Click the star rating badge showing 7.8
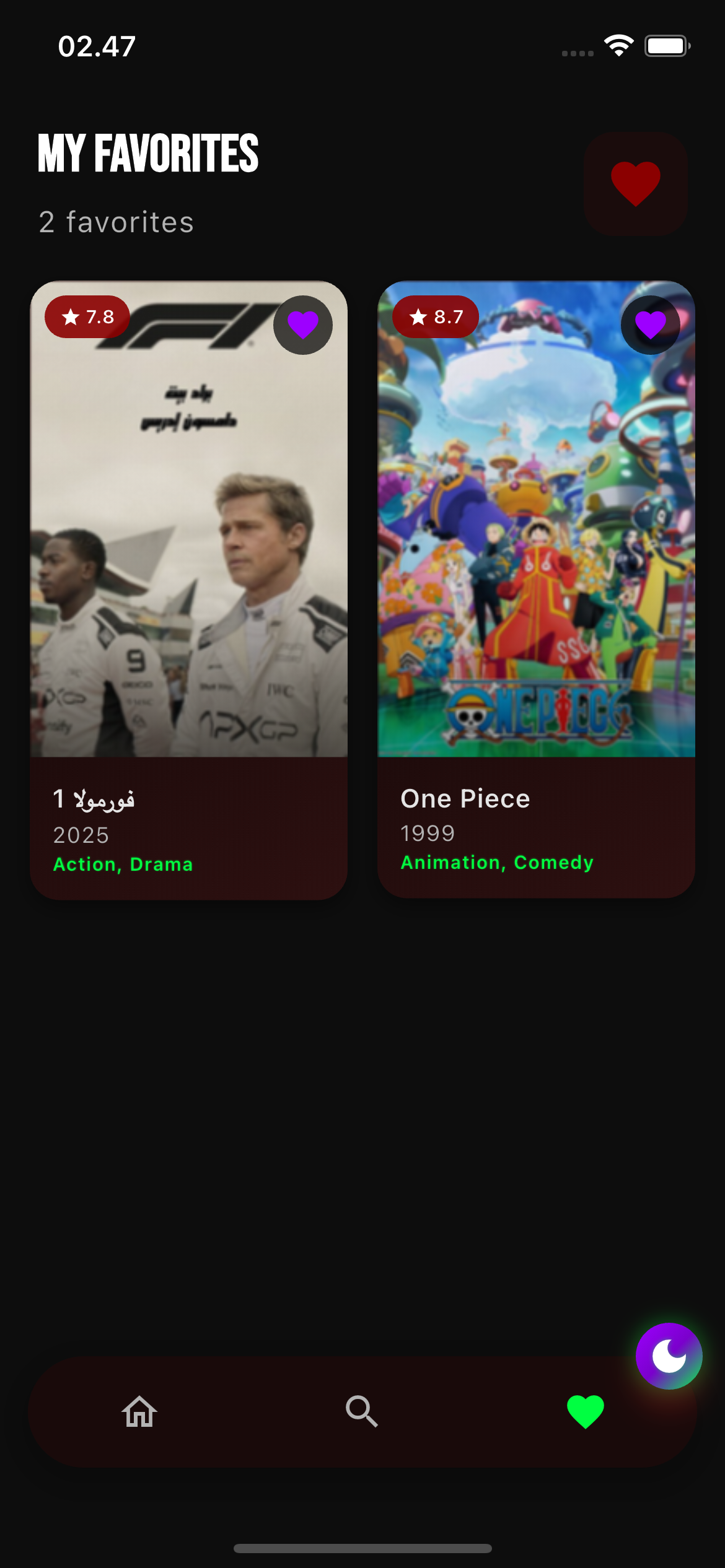 (87, 316)
